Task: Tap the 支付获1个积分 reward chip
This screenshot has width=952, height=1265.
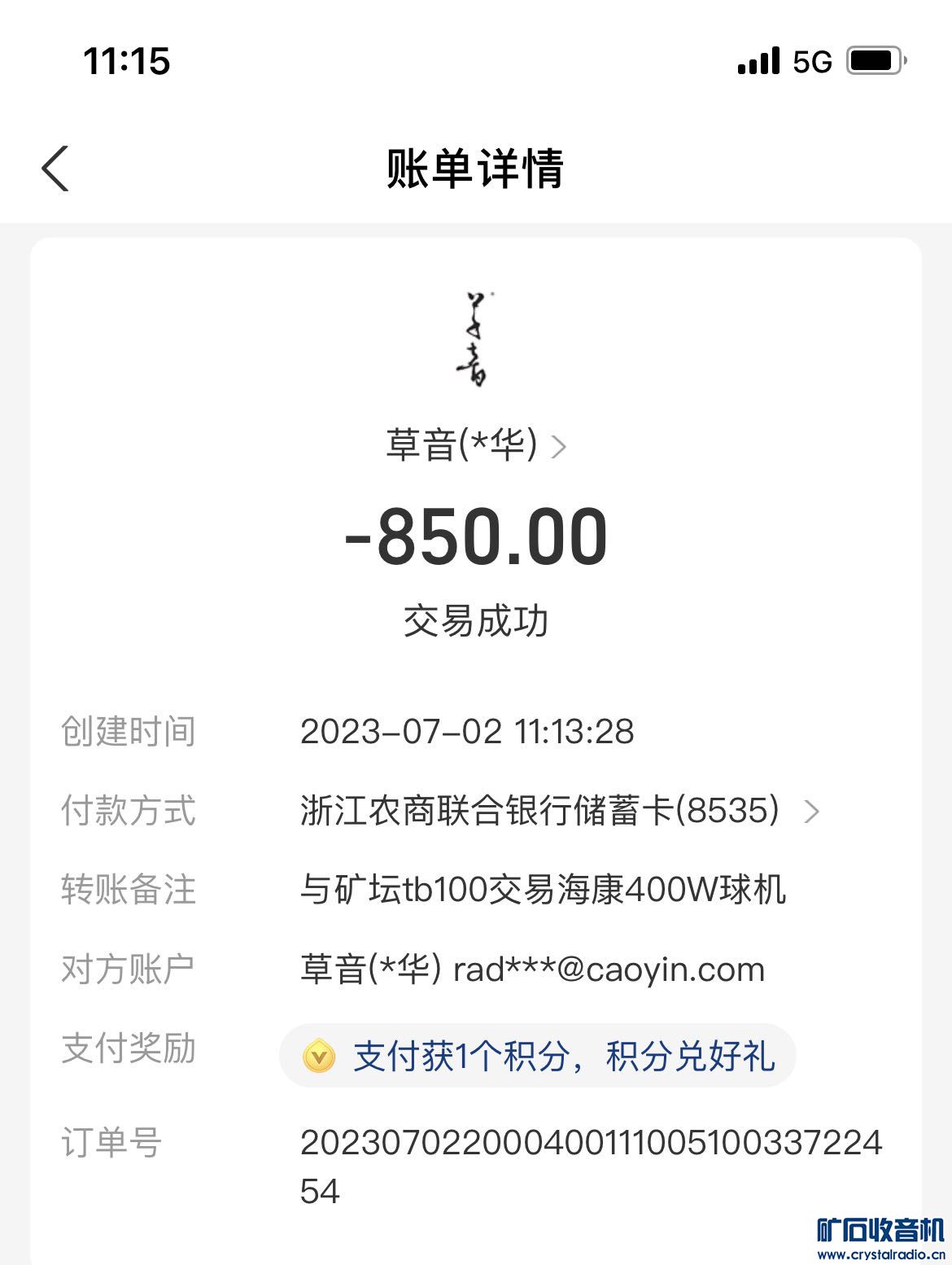Action: (x=537, y=1056)
